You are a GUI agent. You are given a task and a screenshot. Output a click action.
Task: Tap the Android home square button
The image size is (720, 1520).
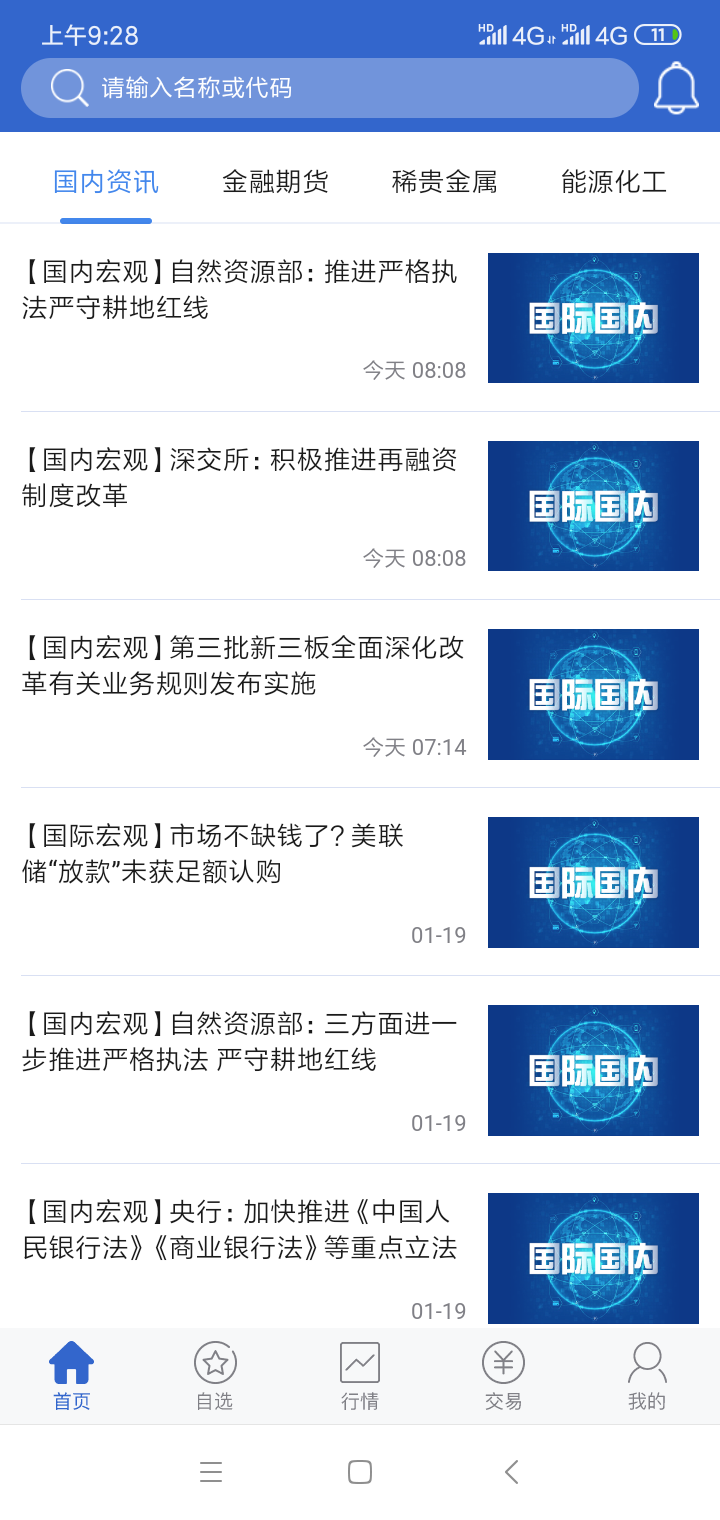pos(359,1471)
